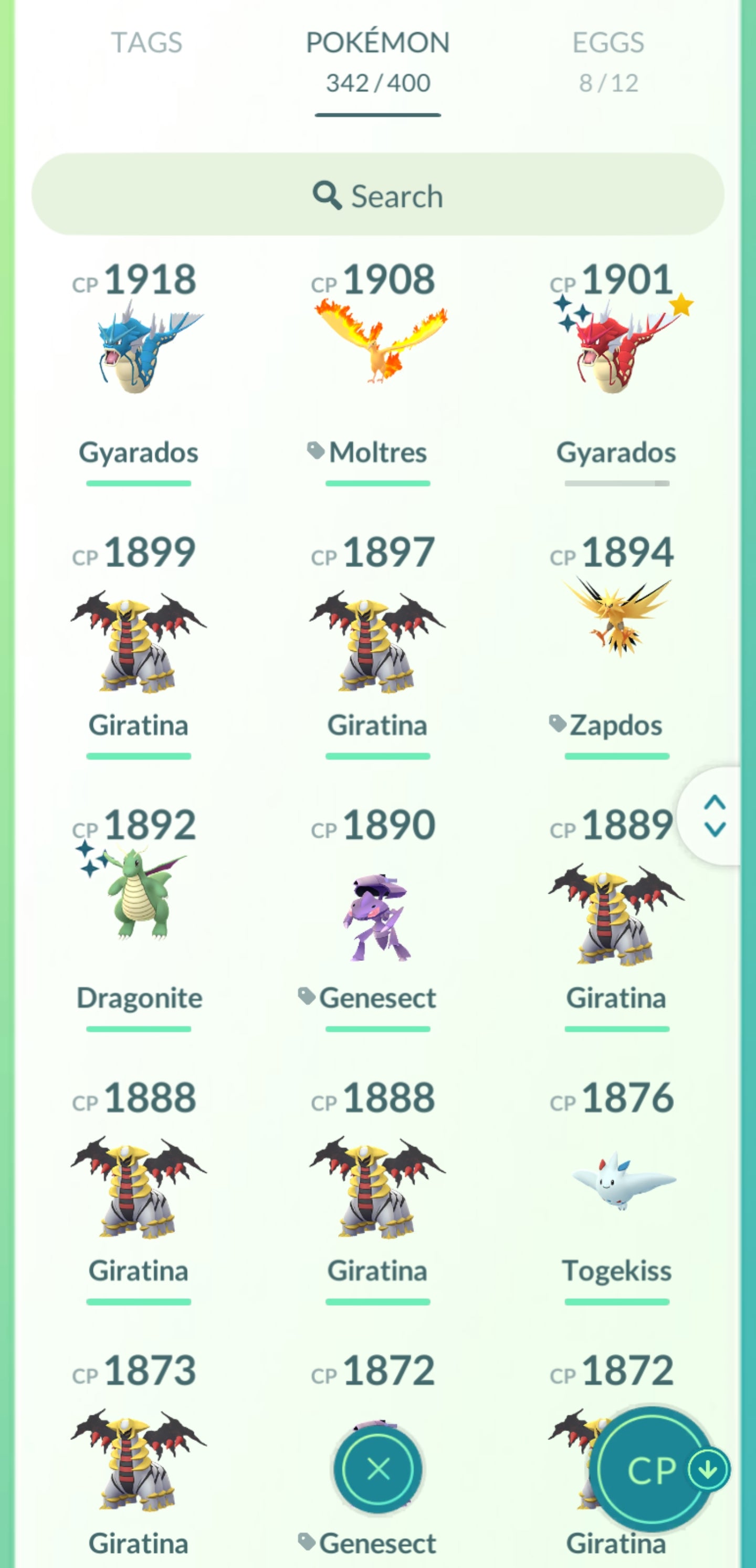Open Giratina with CP 1889
Screen dimensions: 756x1568
pos(616,913)
